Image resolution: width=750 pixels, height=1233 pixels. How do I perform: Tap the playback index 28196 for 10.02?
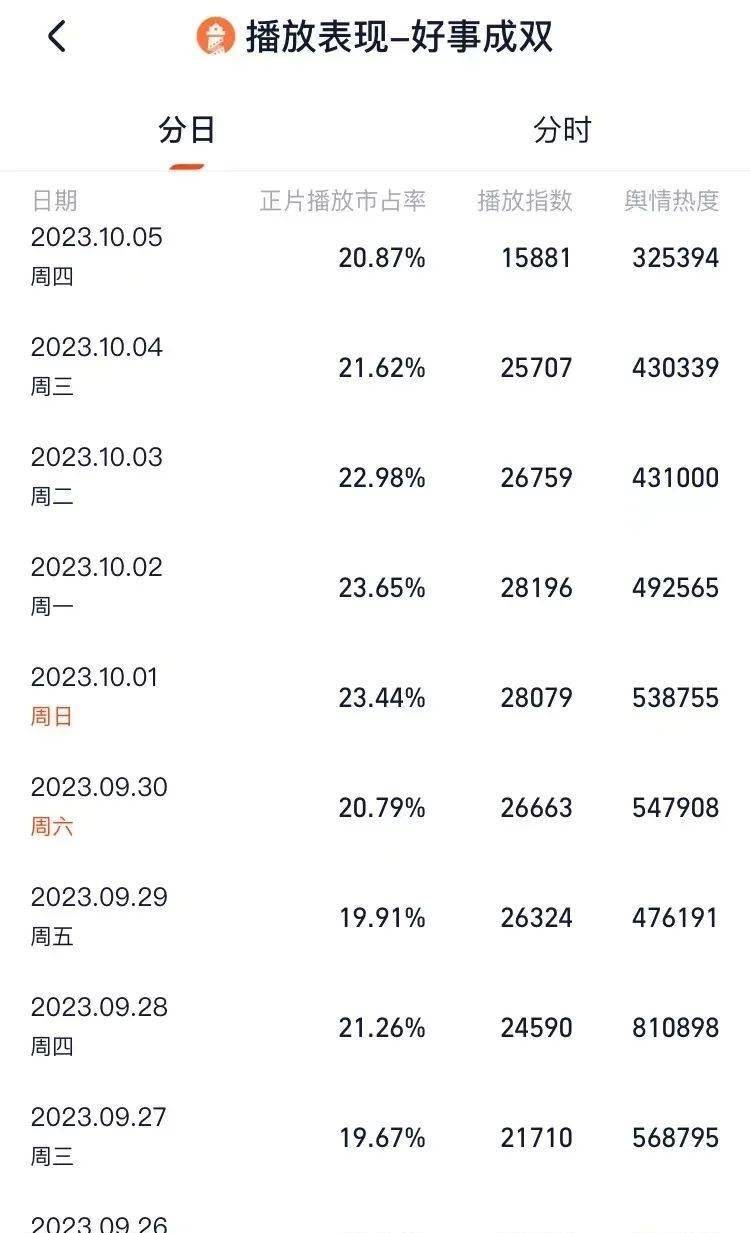pos(537,587)
